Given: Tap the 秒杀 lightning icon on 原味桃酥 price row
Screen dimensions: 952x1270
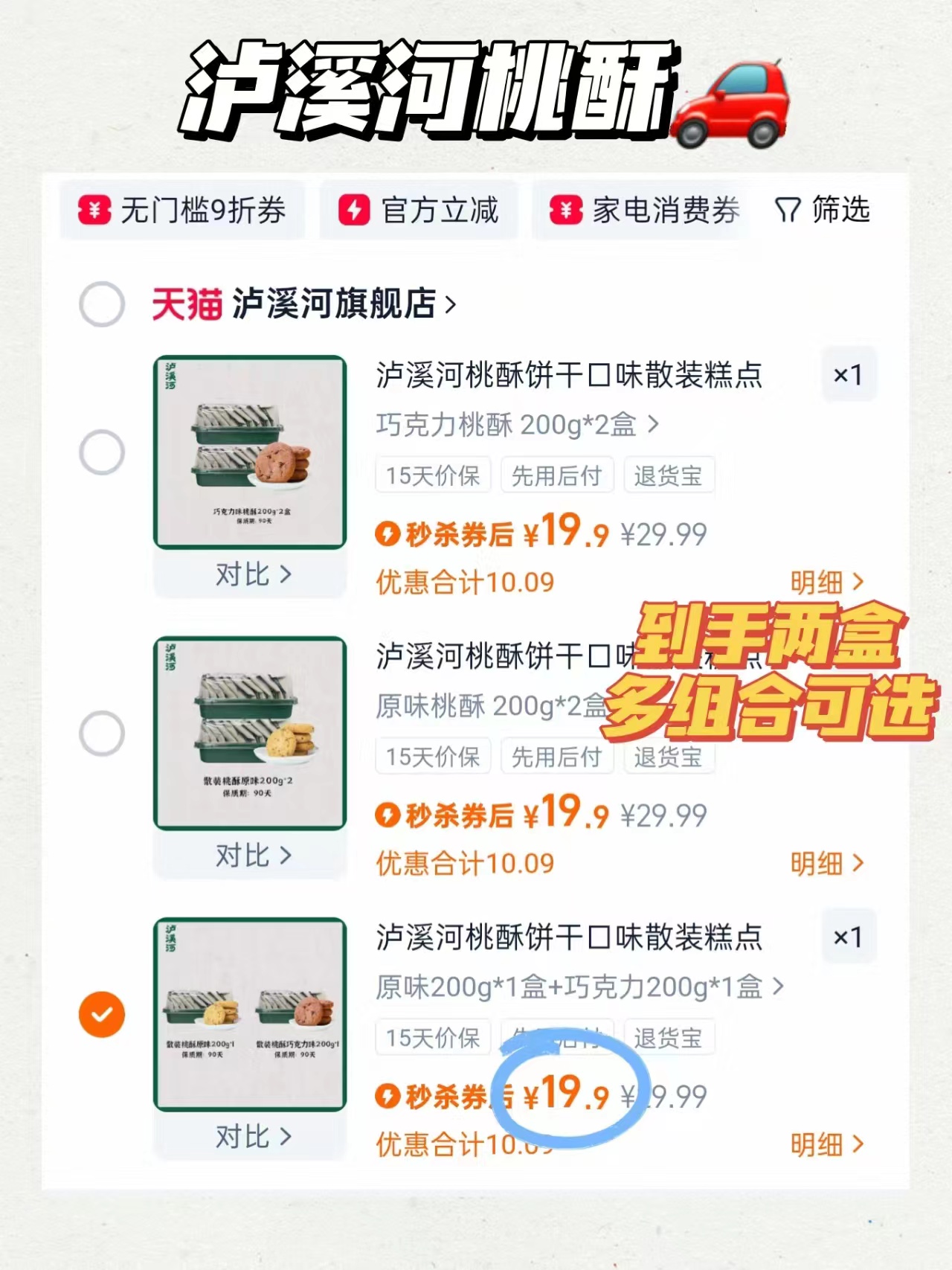Looking at the screenshot, I should [390, 813].
